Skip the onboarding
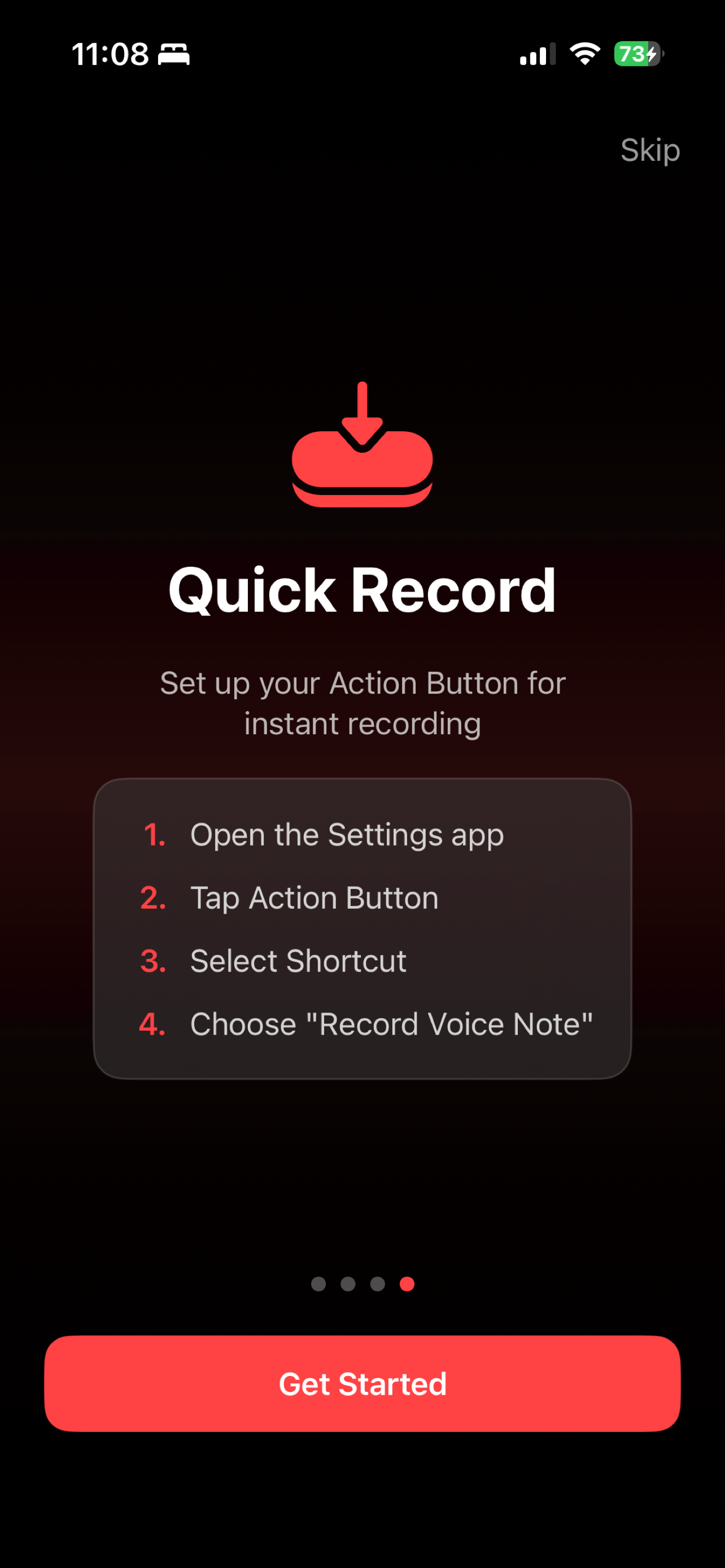 click(x=649, y=150)
